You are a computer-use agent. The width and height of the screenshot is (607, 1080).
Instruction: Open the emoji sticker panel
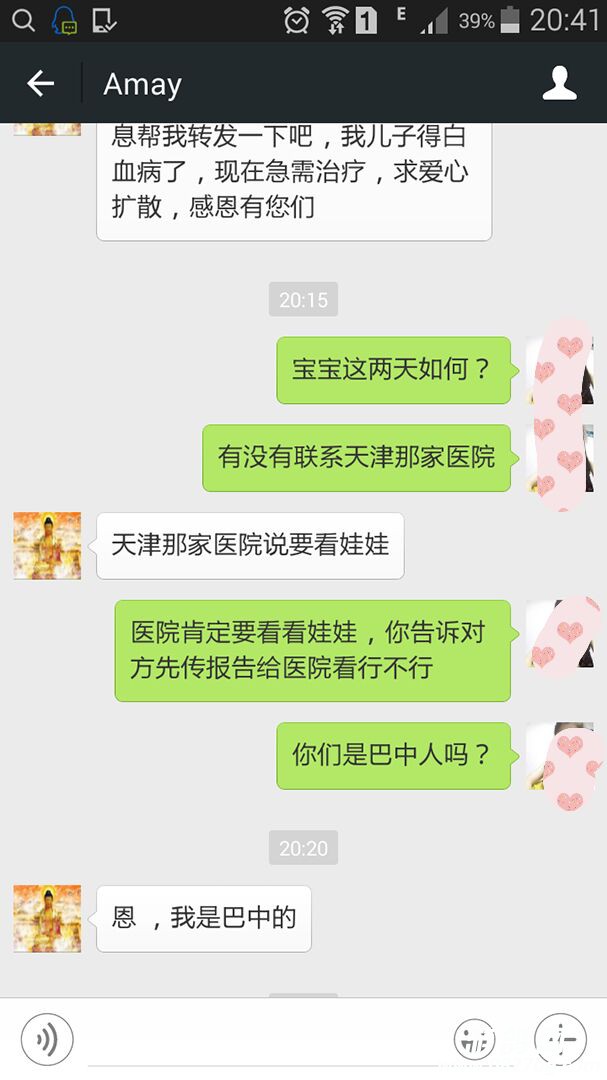coord(474,1039)
